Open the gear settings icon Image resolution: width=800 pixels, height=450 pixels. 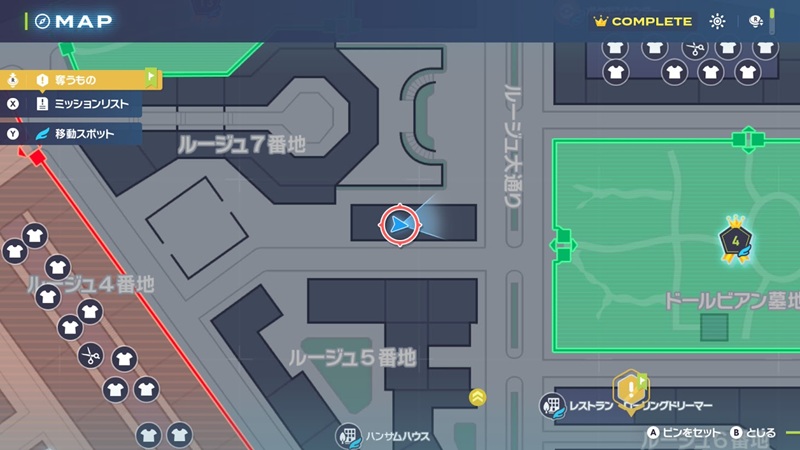(x=717, y=21)
